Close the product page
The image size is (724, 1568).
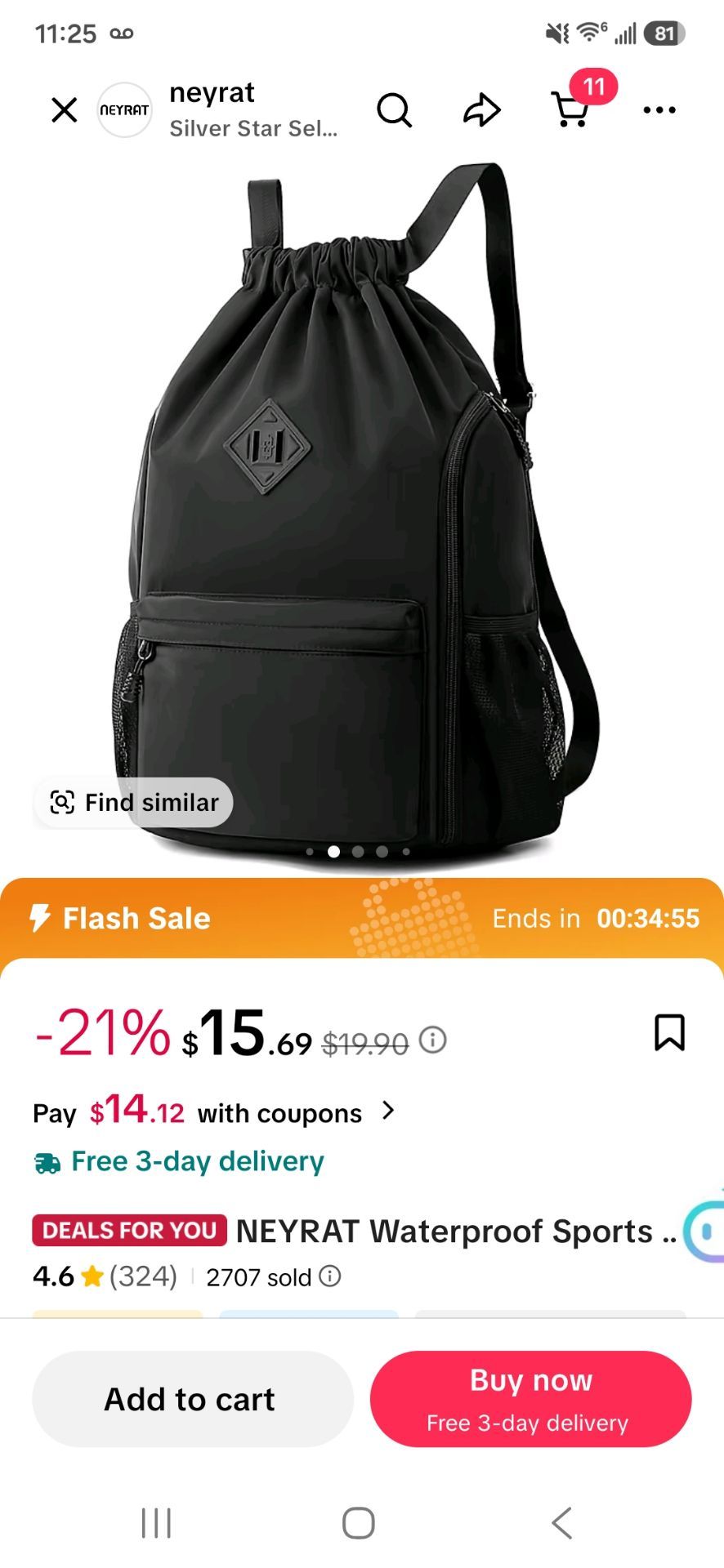pos(65,109)
